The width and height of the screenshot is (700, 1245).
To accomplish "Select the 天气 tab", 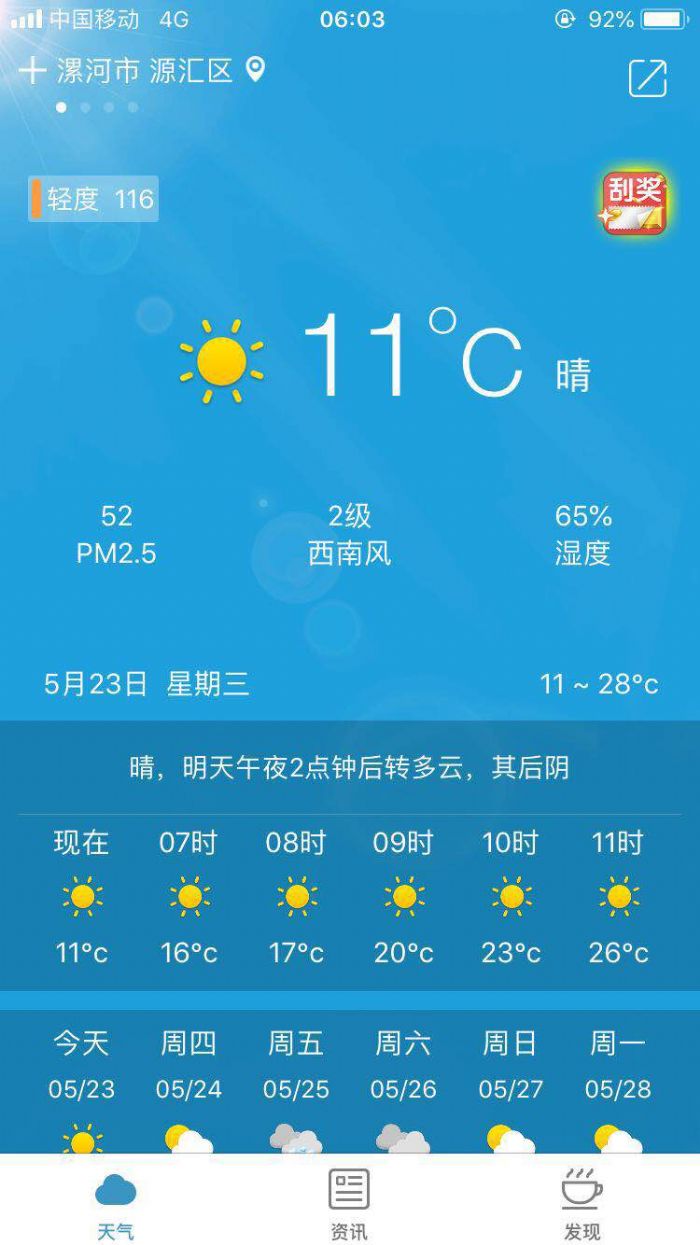I will pyautogui.click(x=115, y=1203).
